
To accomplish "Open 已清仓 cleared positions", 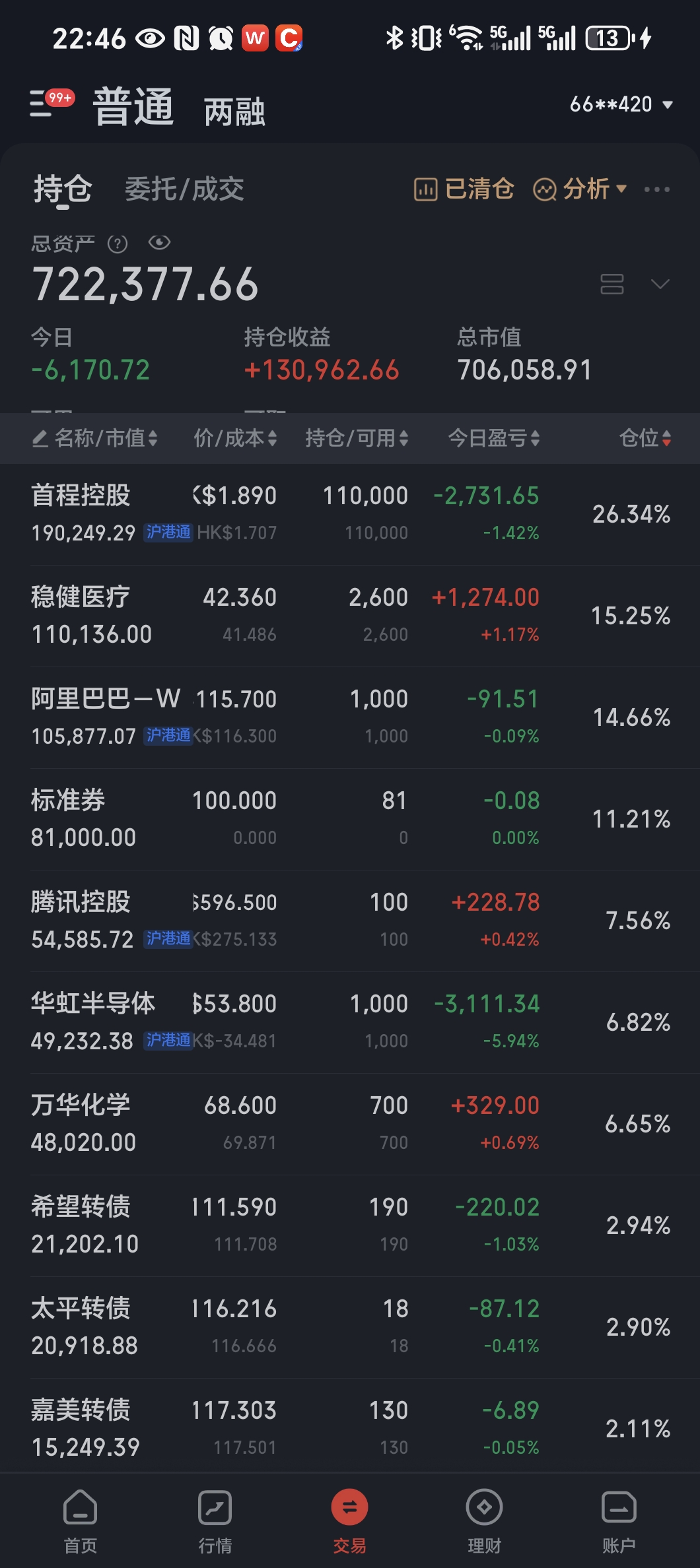I will point(464,189).
